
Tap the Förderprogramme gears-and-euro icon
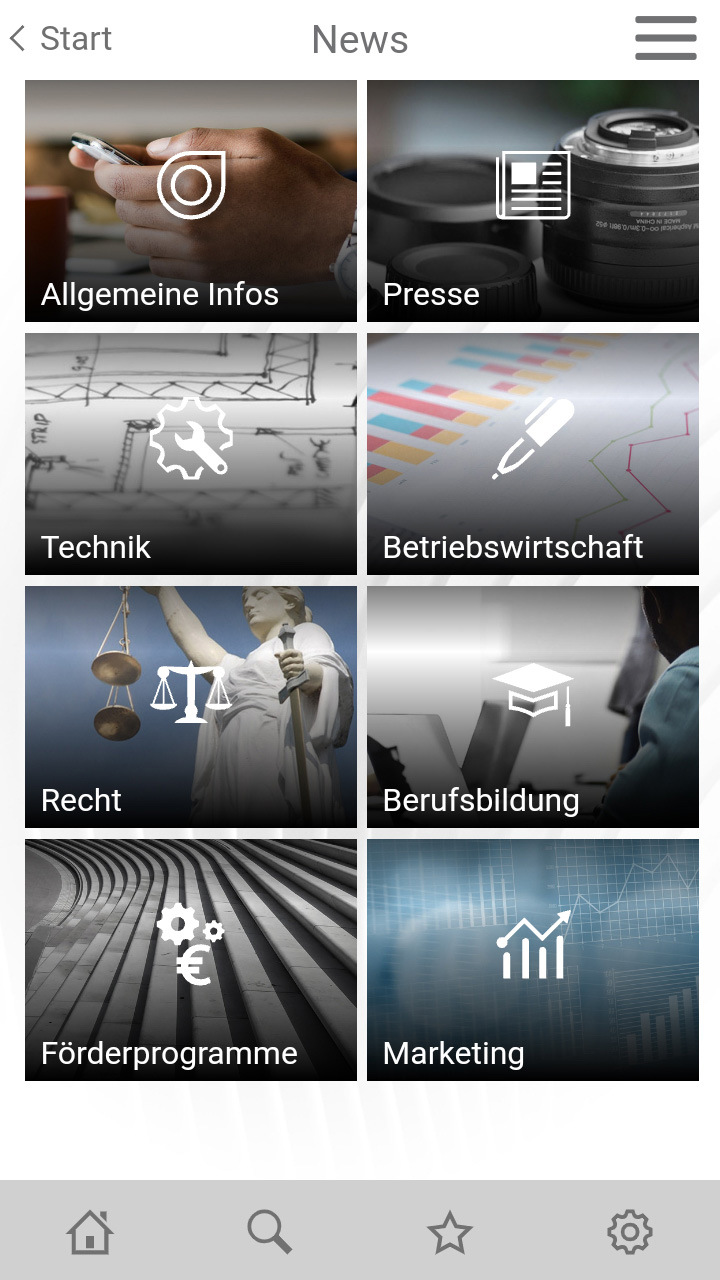[190, 943]
